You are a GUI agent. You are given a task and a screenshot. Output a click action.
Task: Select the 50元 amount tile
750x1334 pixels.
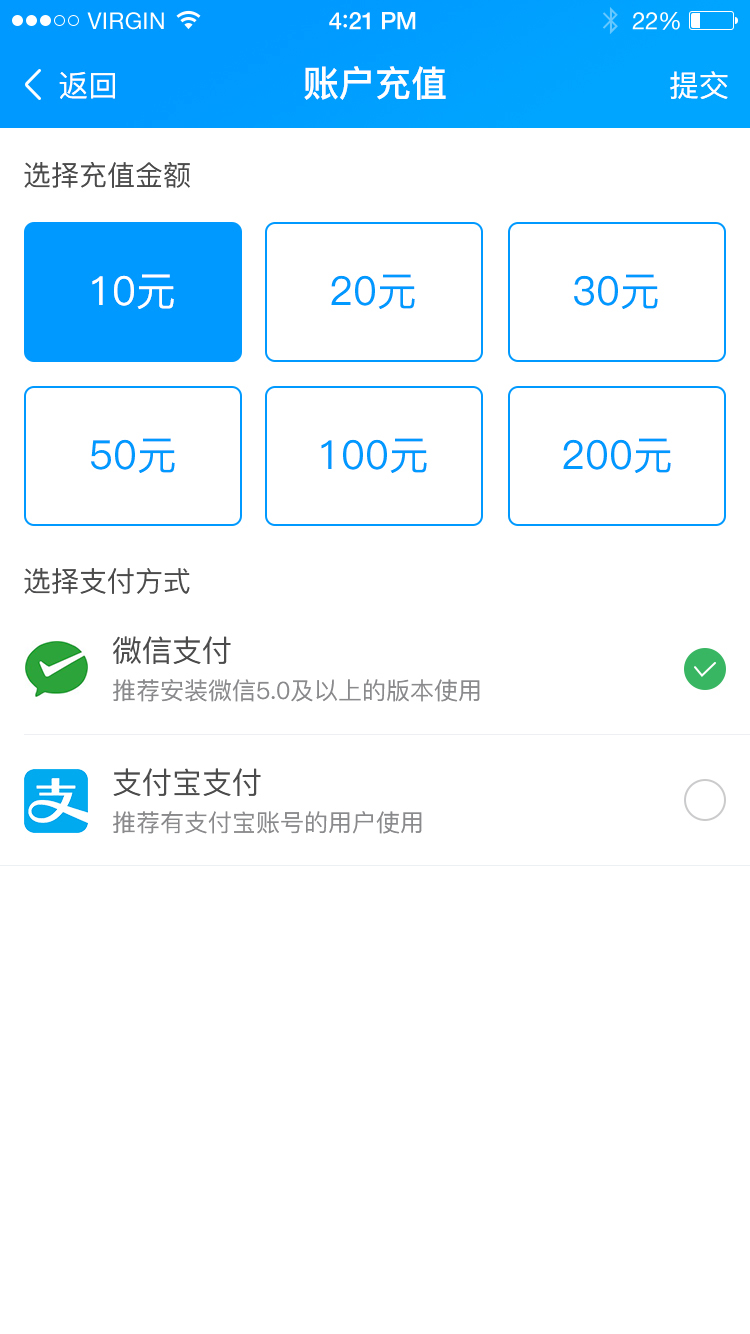click(132, 455)
